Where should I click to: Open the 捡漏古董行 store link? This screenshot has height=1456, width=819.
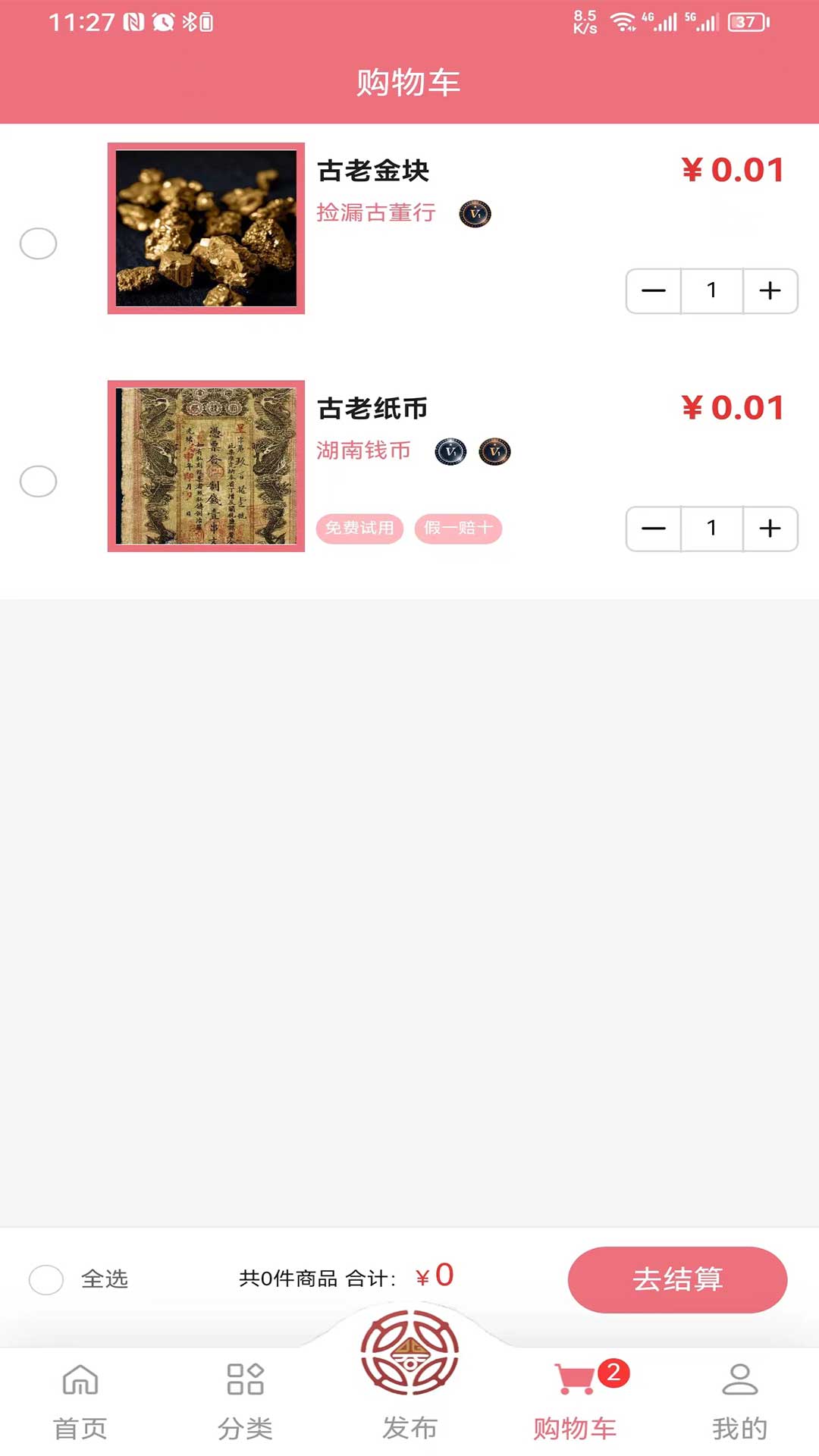coord(377,214)
